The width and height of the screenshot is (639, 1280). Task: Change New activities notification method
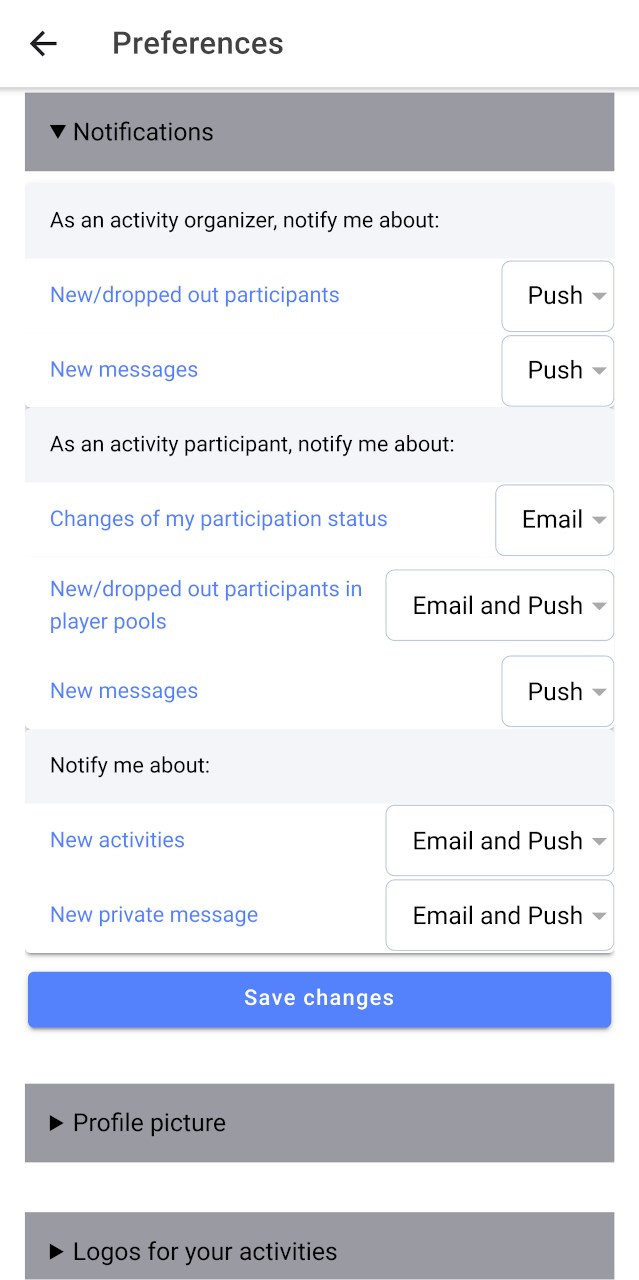[x=499, y=841]
